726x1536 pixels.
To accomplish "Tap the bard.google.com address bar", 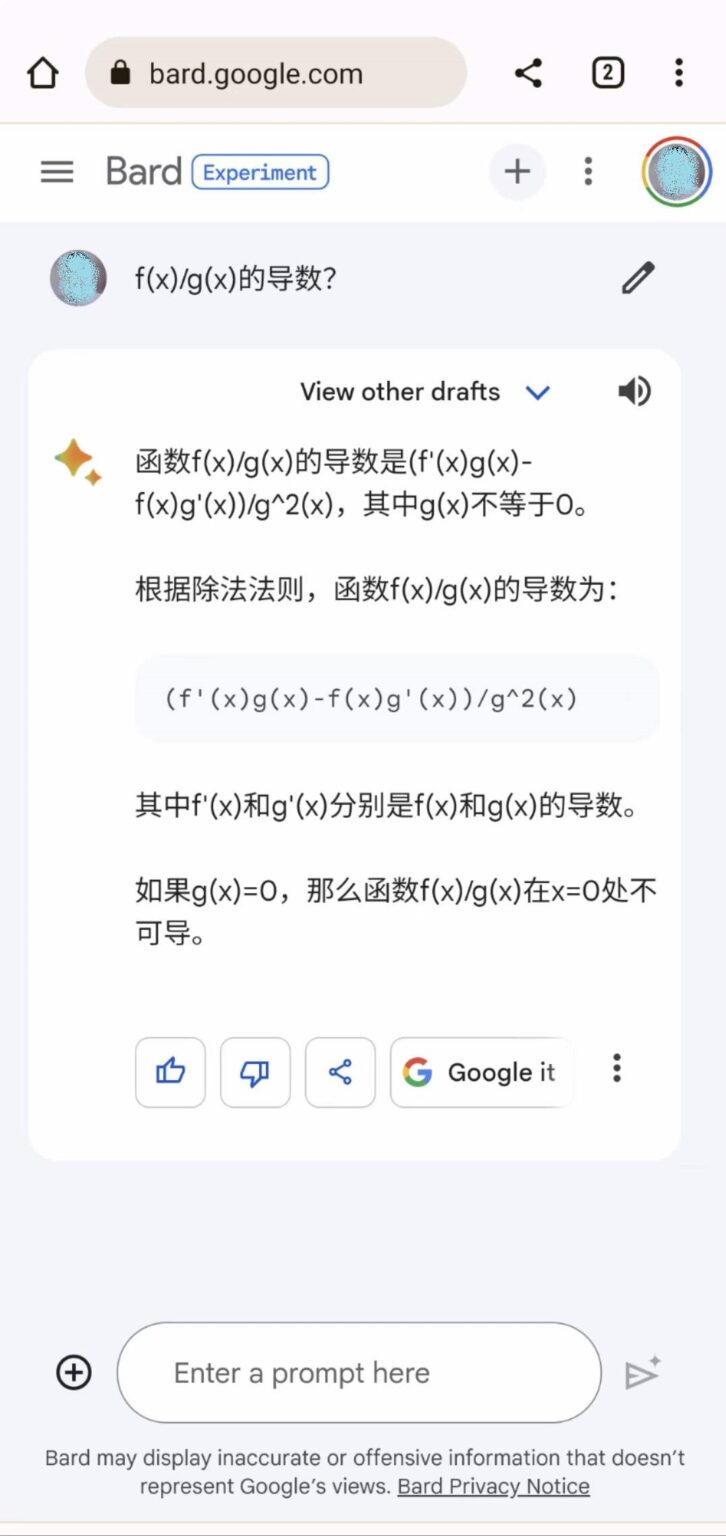I will (276, 73).
